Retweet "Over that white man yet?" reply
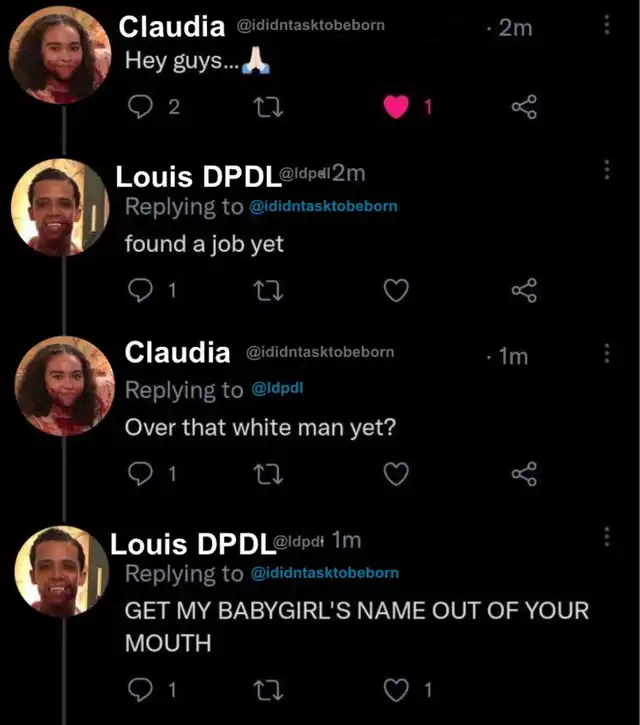This screenshot has width=640, height=725. 268,475
